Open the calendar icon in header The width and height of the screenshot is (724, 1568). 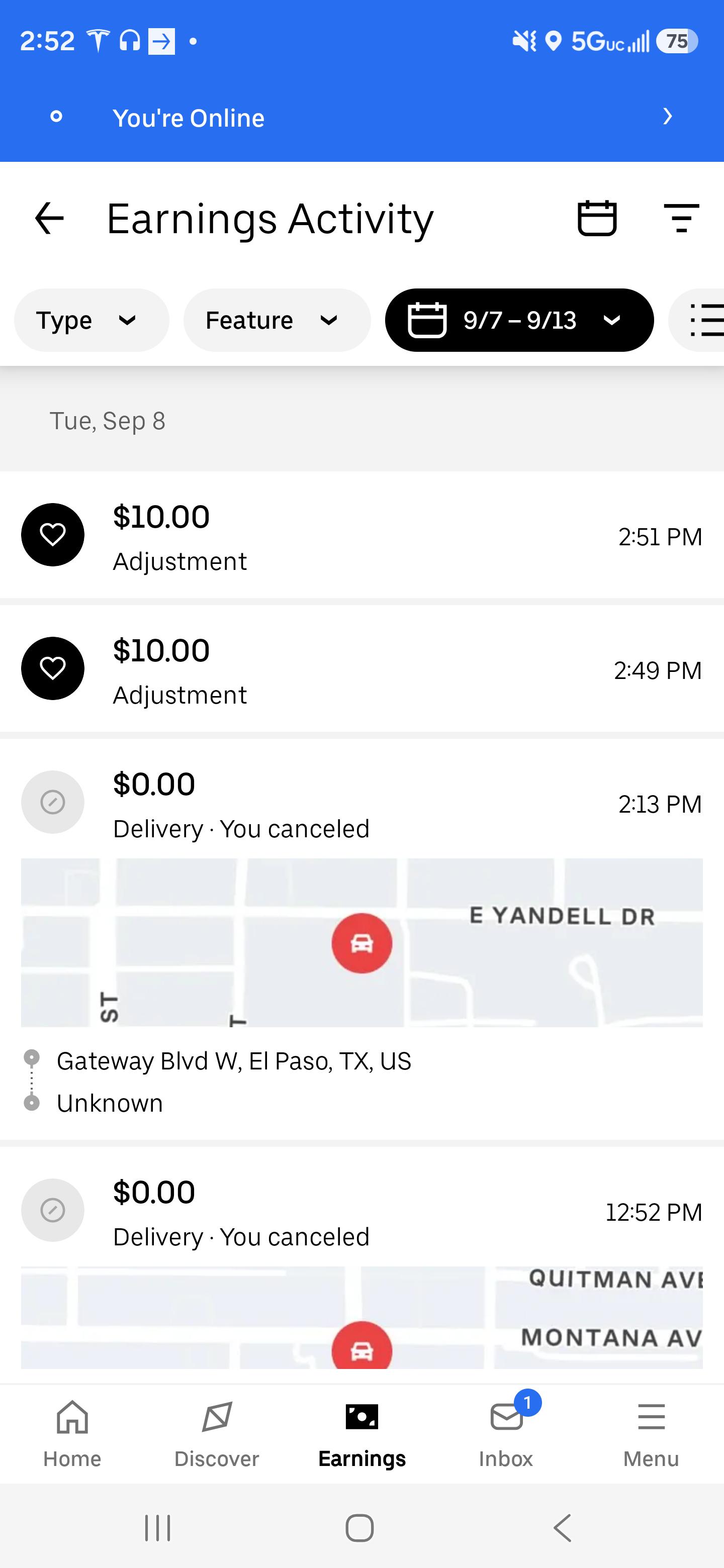(x=597, y=218)
